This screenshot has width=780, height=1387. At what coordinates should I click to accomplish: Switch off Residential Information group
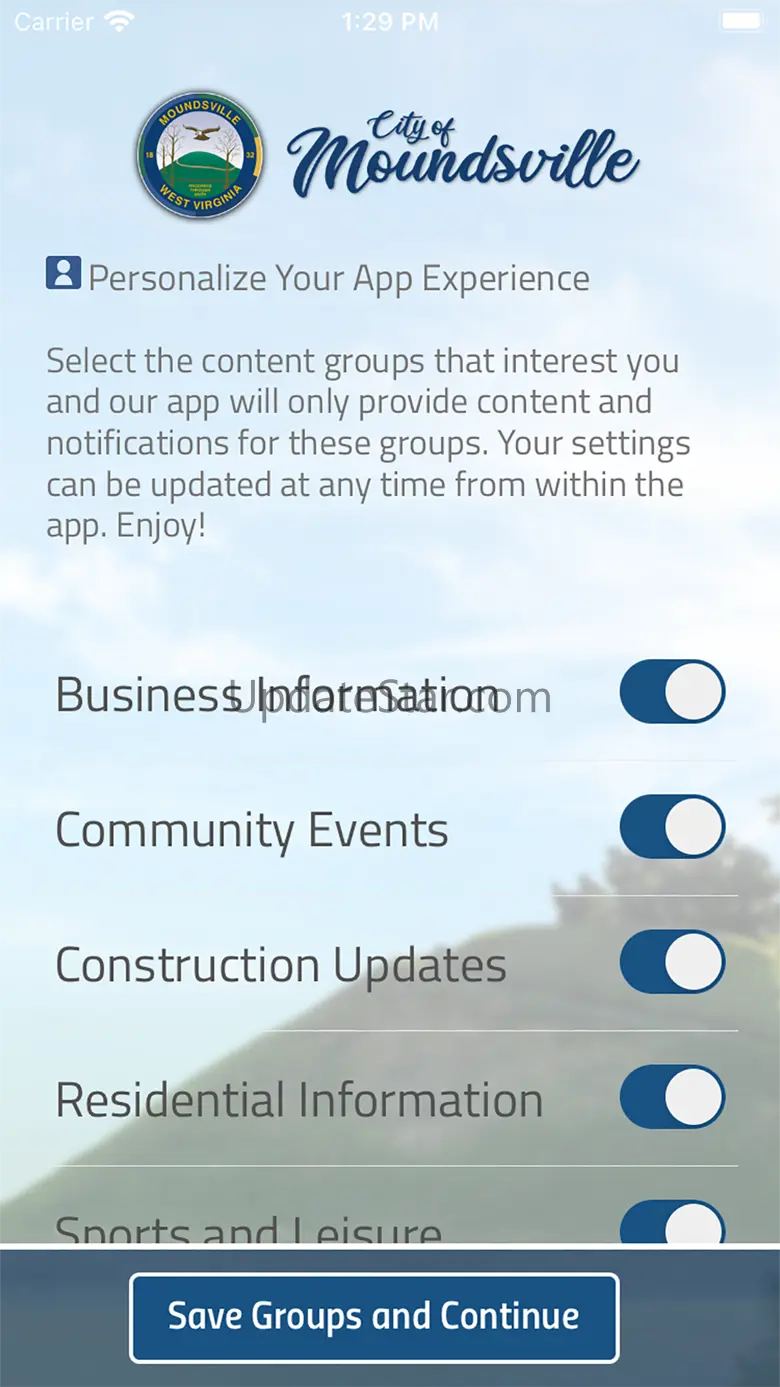(672, 1097)
